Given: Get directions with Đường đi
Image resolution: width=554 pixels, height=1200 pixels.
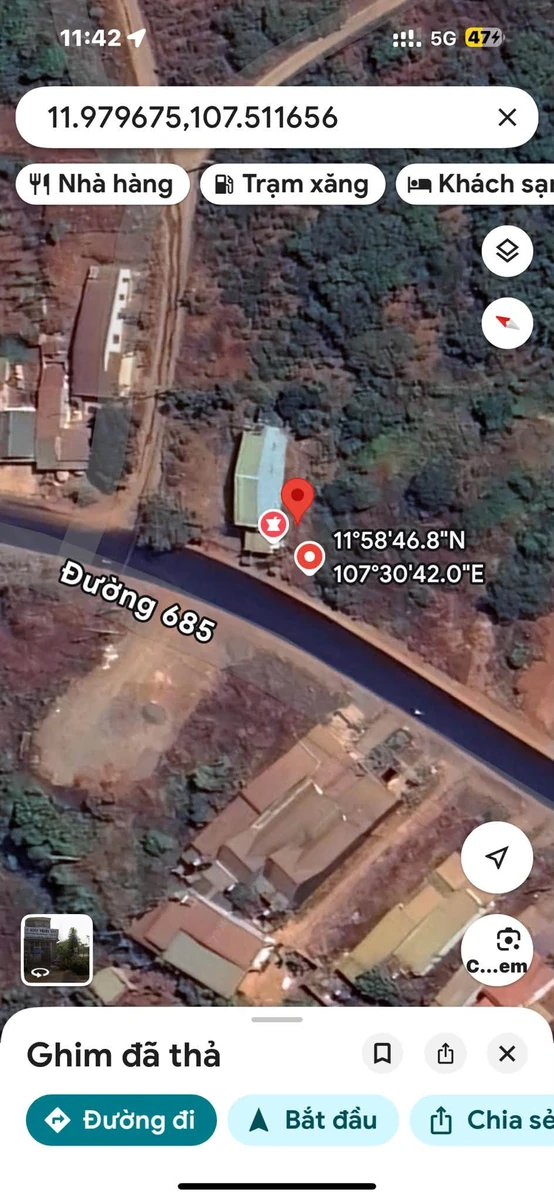Looking at the screenshot, I should pyautogui.click(x=121, y=1120).
